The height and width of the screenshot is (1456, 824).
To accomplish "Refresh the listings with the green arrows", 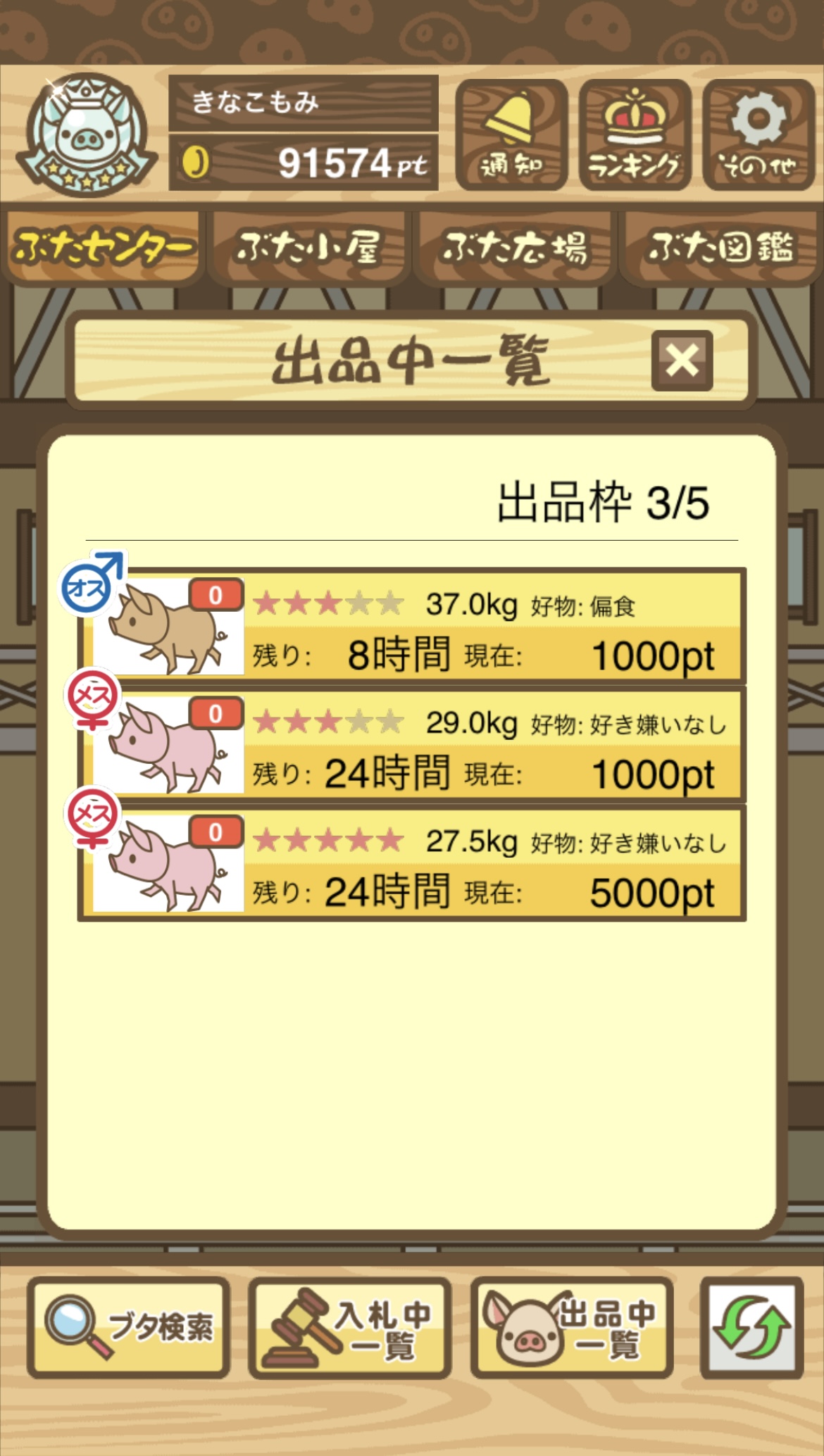I will tap(751, 1327).
